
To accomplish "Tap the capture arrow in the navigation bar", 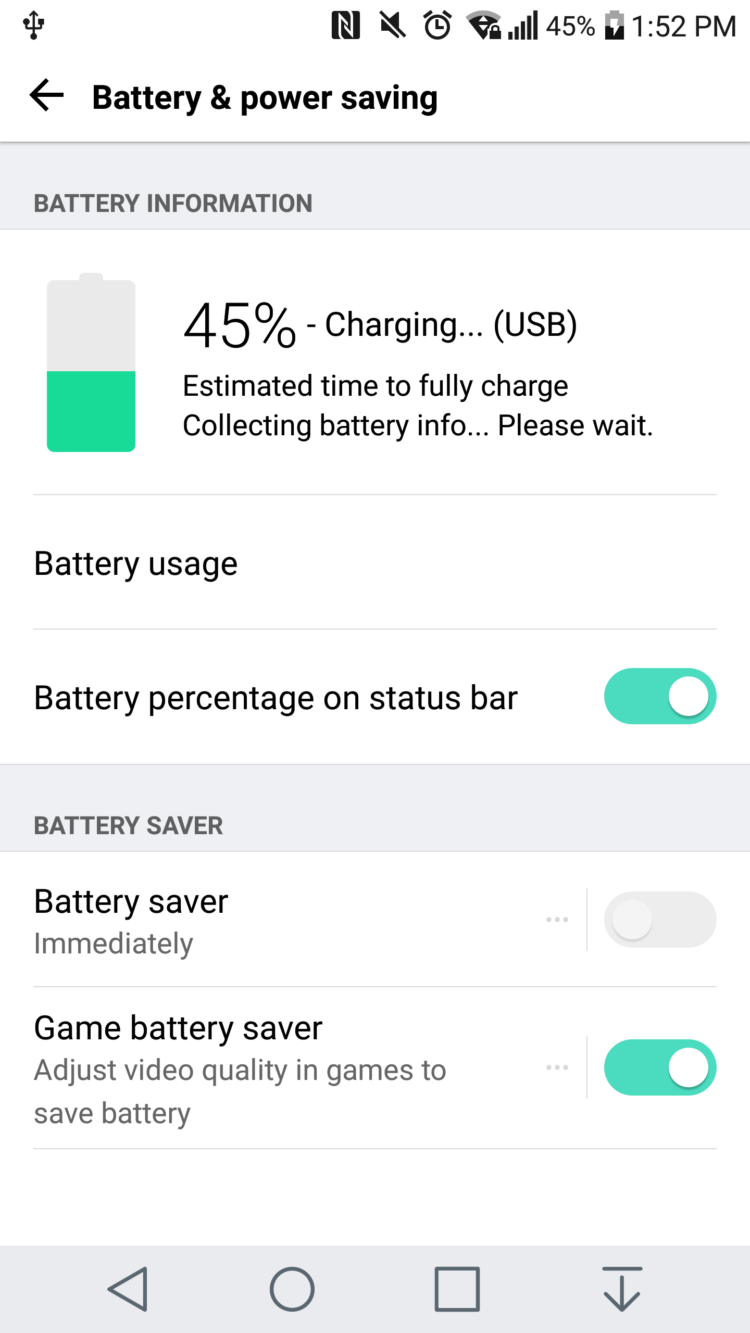I will point(621,1289).
